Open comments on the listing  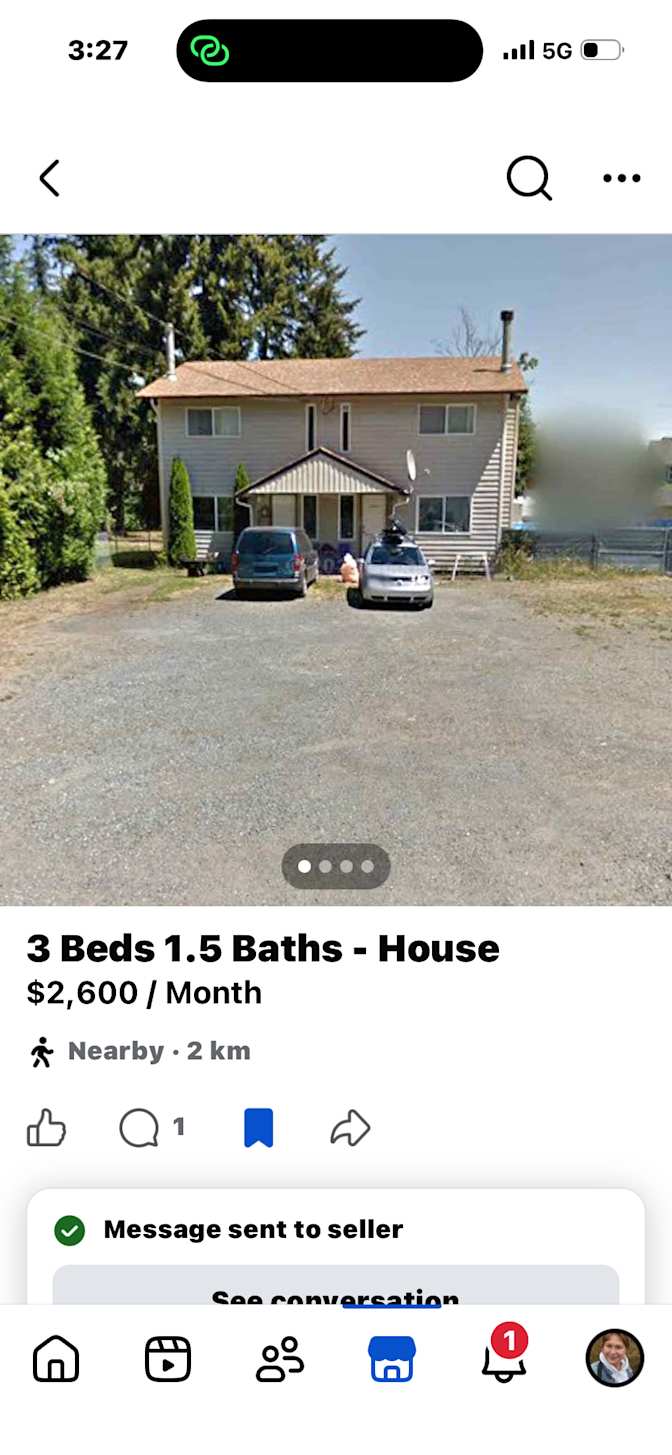[x=139, y=1129]
